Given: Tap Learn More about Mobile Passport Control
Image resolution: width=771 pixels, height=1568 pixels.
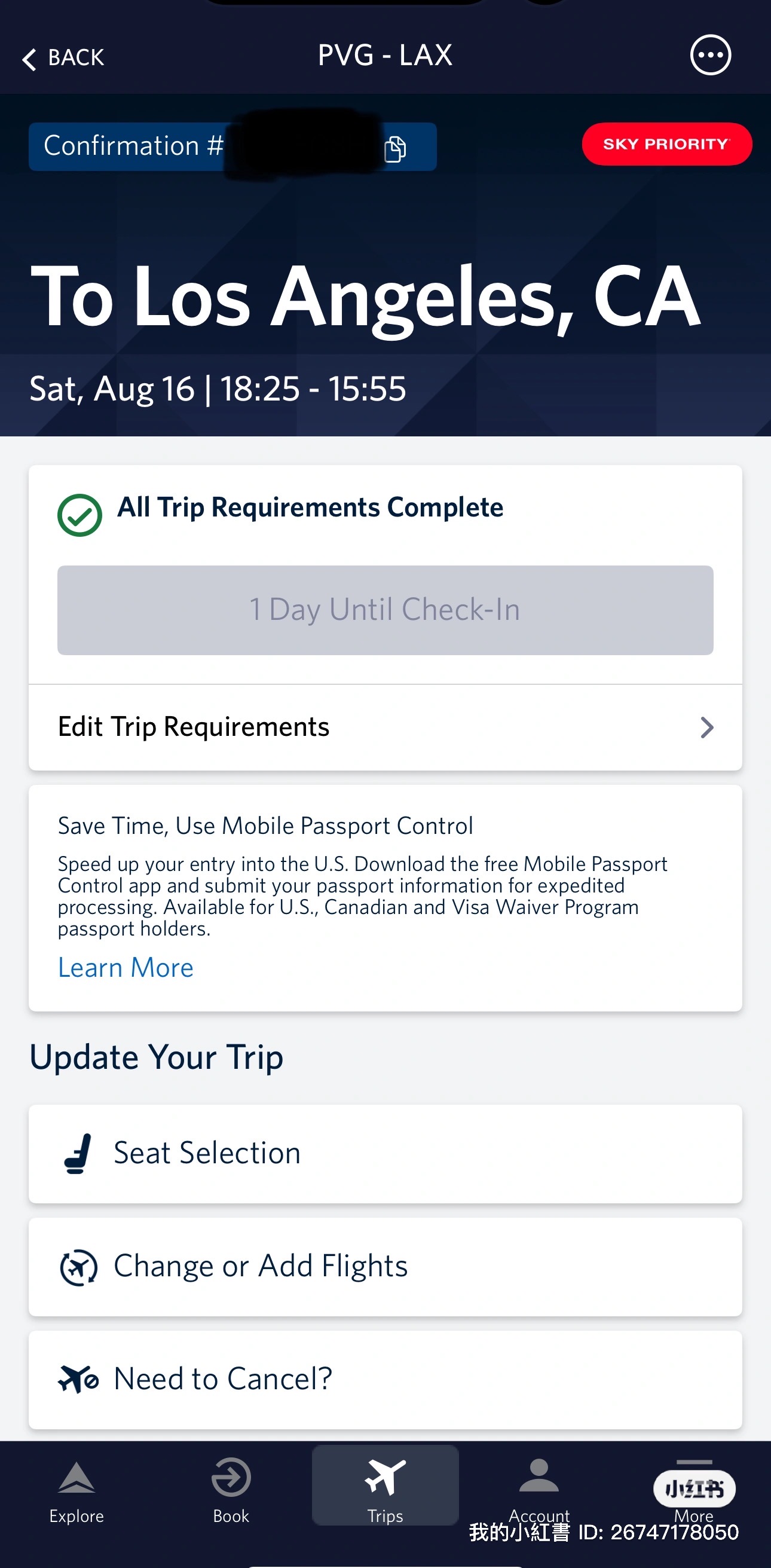Looking at the screenshot, I should (126, 967).
